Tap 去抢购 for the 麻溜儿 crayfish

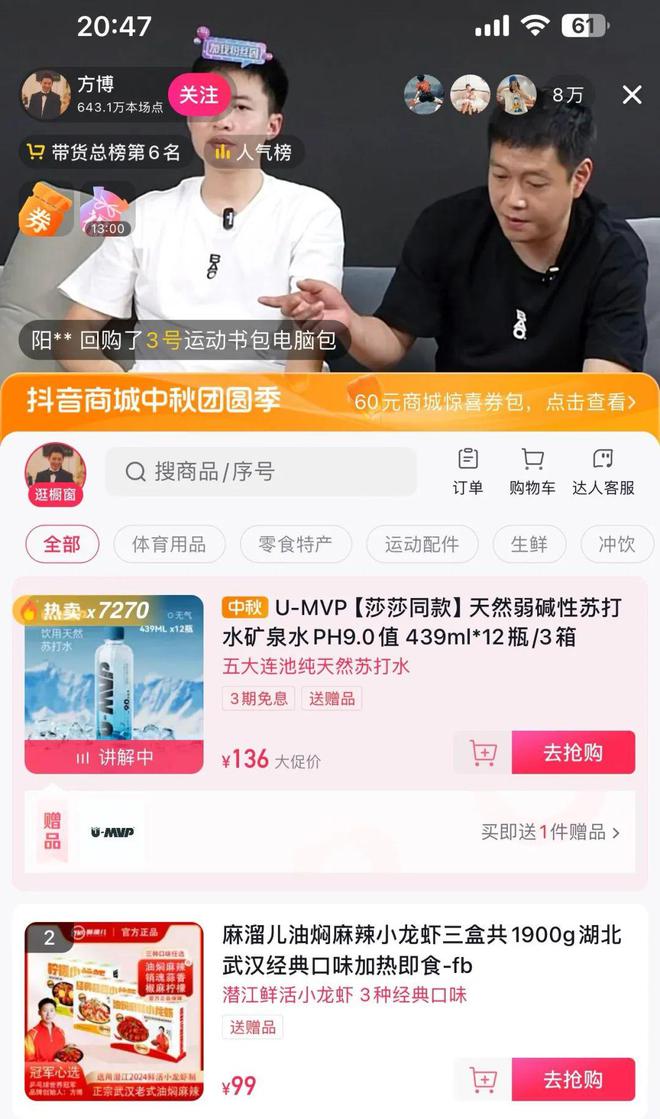tap(573, 1080)
